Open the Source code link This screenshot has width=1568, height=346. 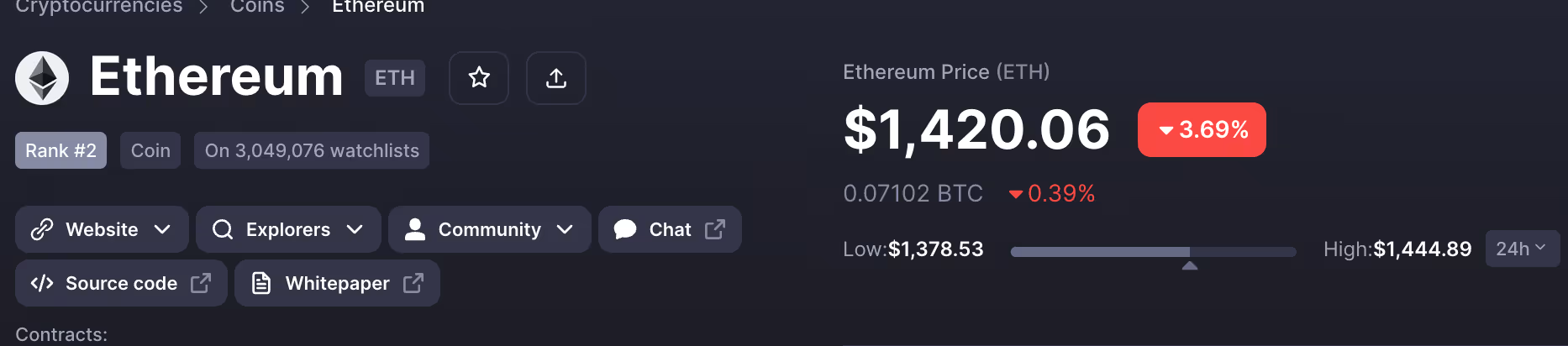tap(121, 283)
